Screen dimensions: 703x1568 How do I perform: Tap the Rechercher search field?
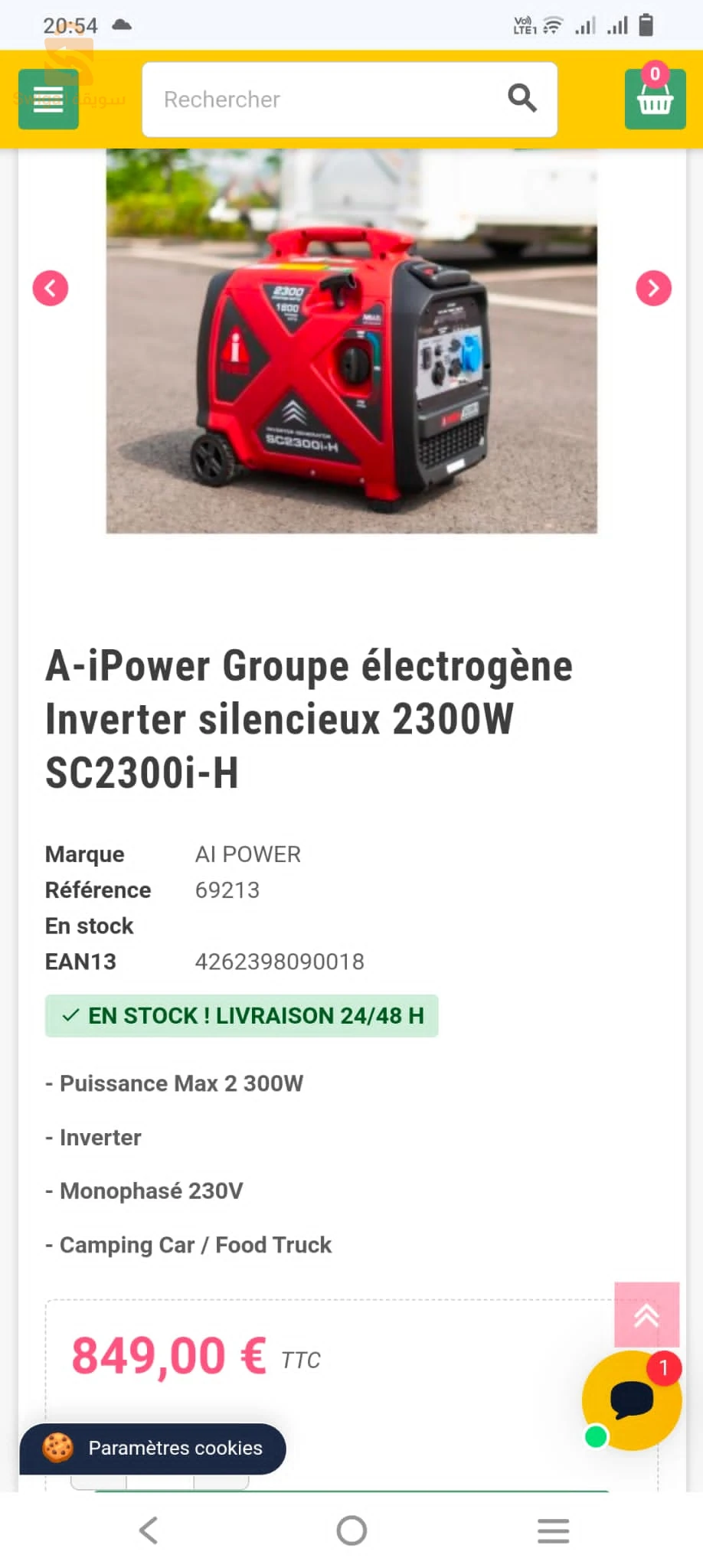(322, 100)
